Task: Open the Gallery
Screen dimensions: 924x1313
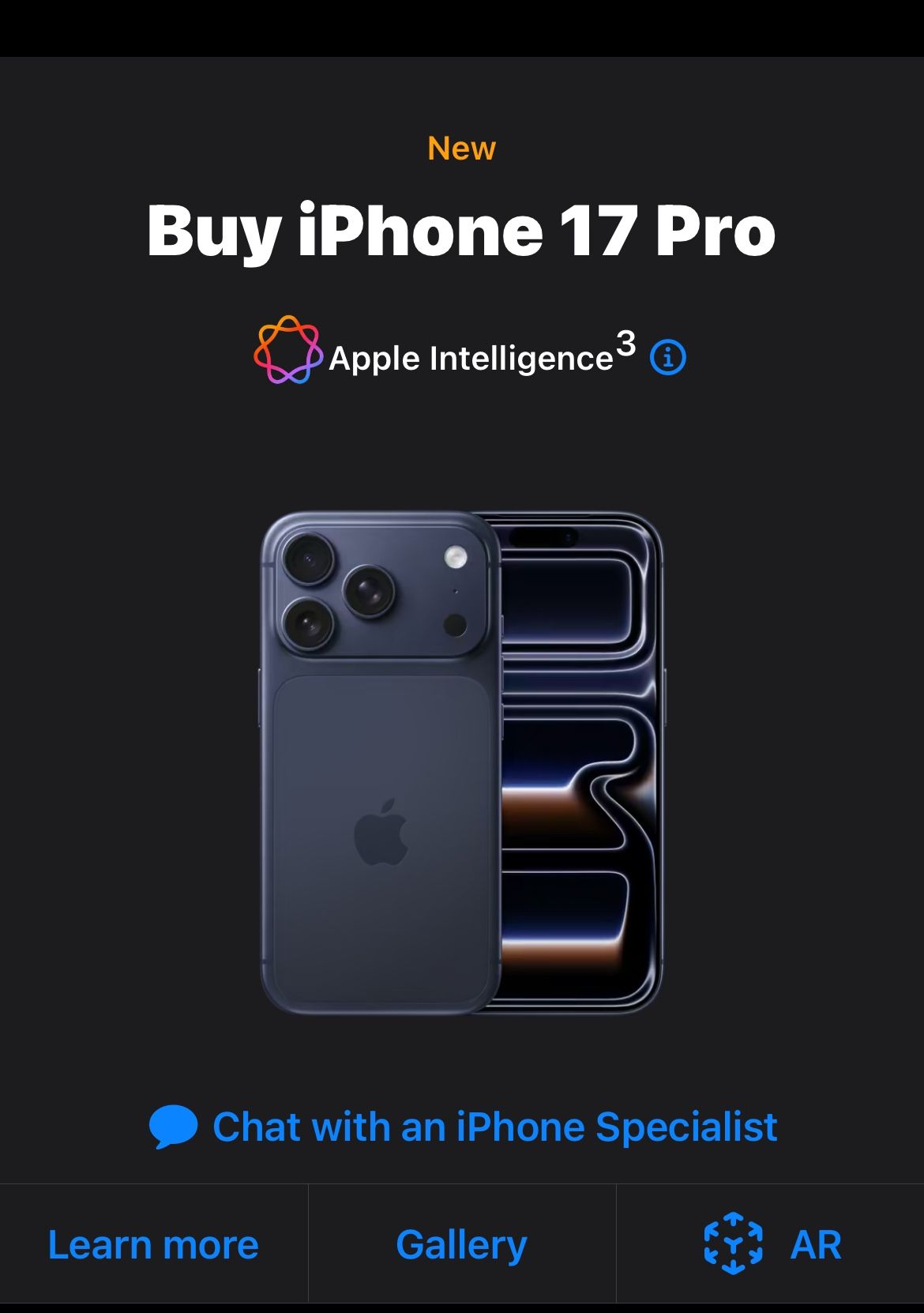Action: click(x=462, y=1244)
